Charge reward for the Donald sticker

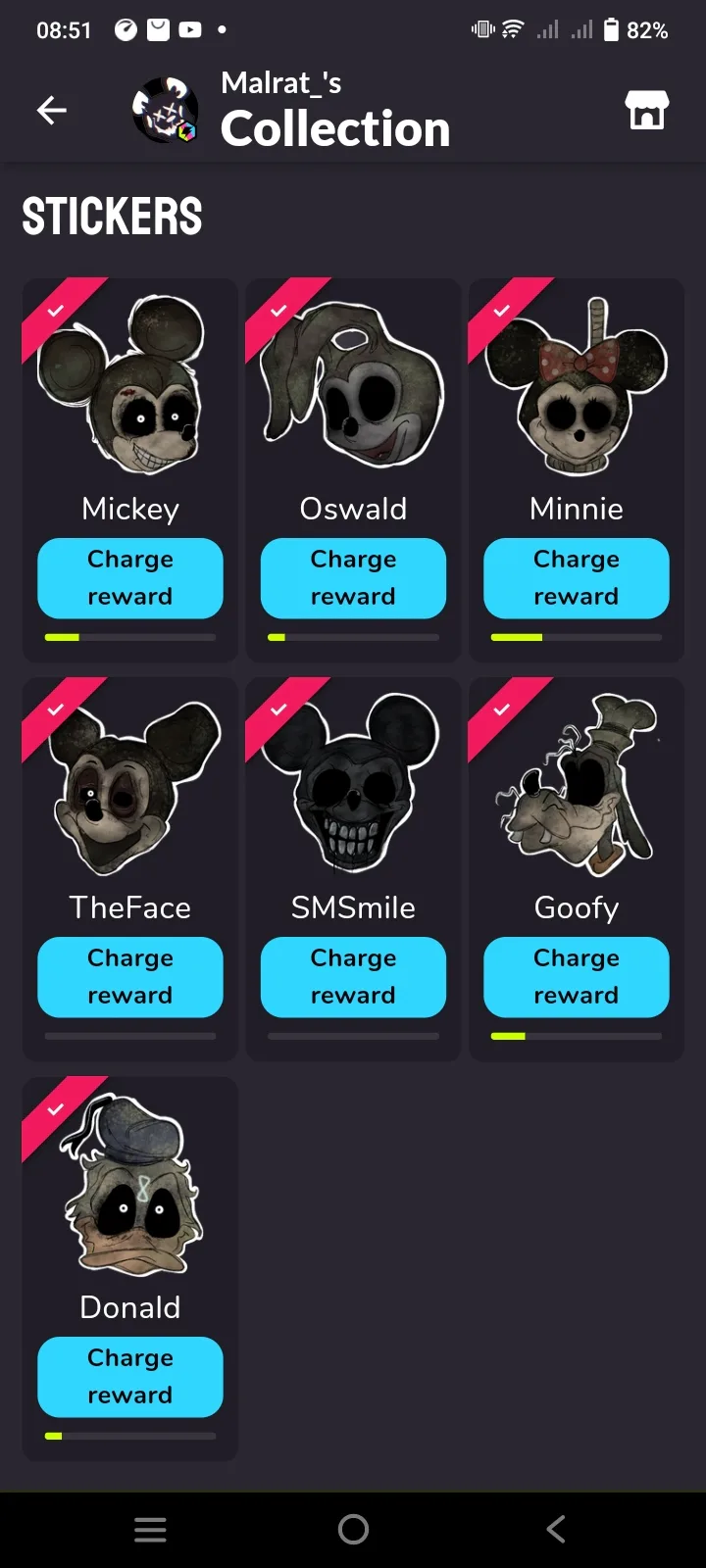point(130,1377)
